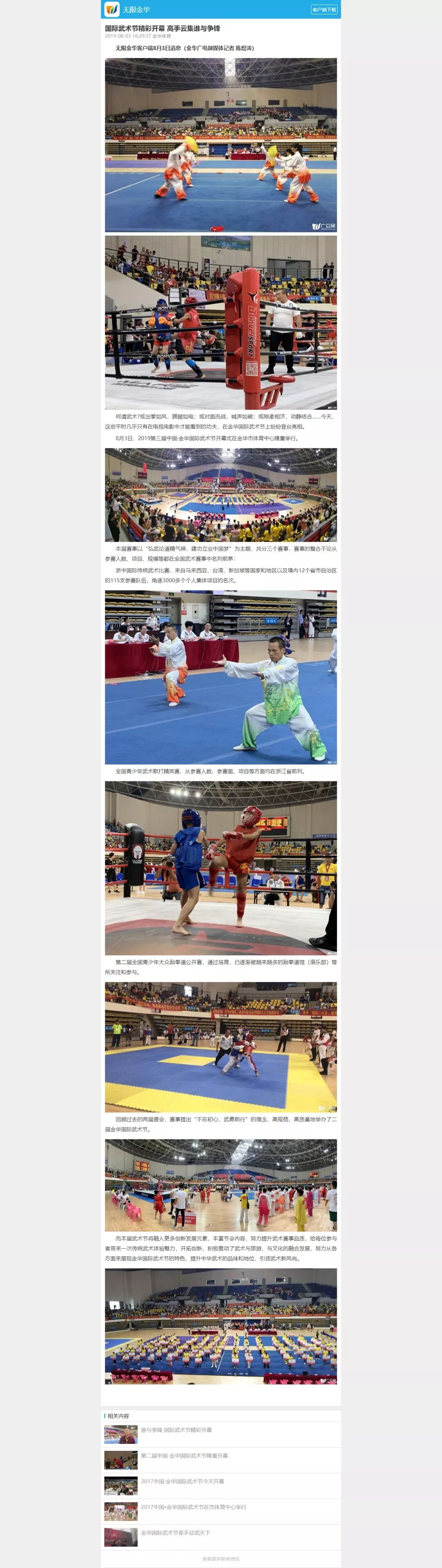Open 2017中国·金华国际武术节今天开幕 article

[183, 1481]
